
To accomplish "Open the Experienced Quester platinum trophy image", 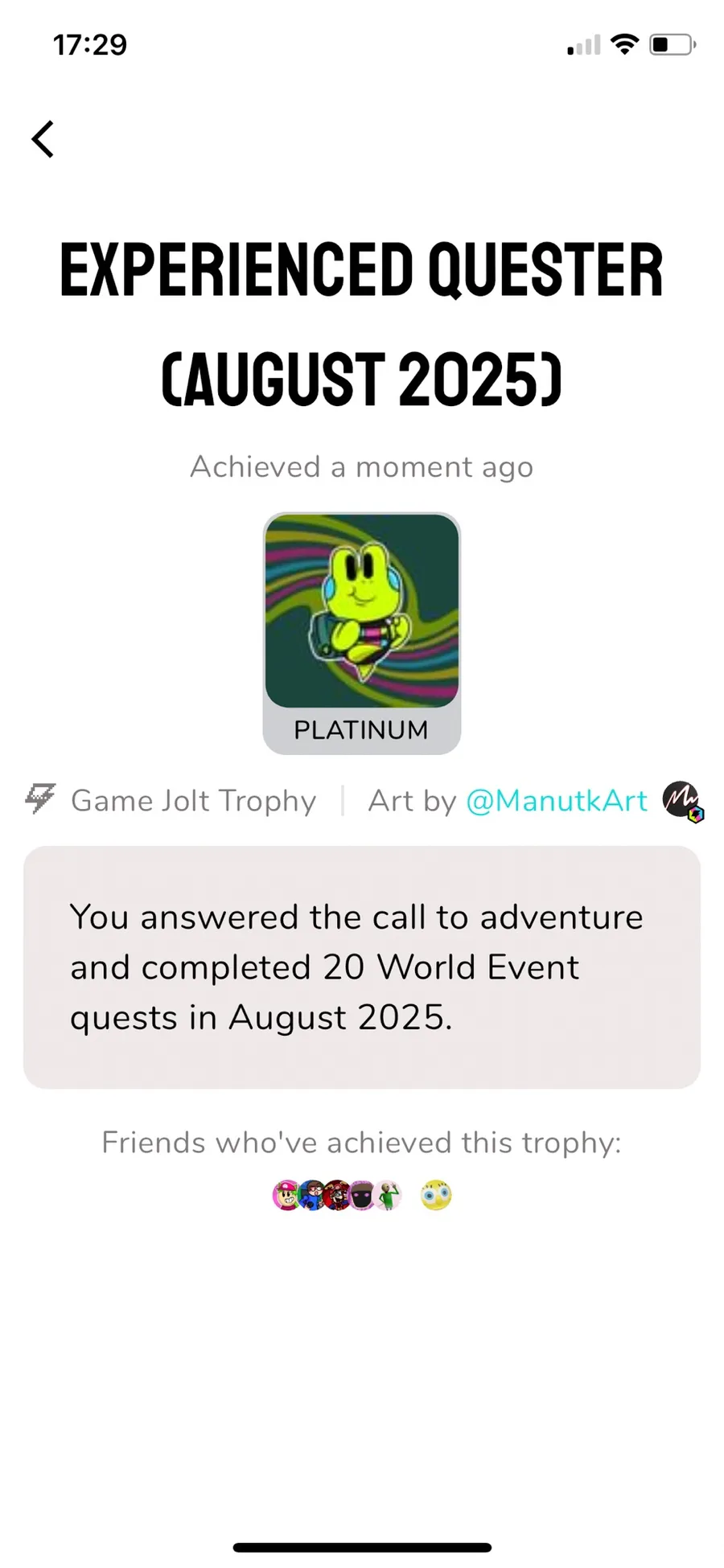I will (362, 613).
